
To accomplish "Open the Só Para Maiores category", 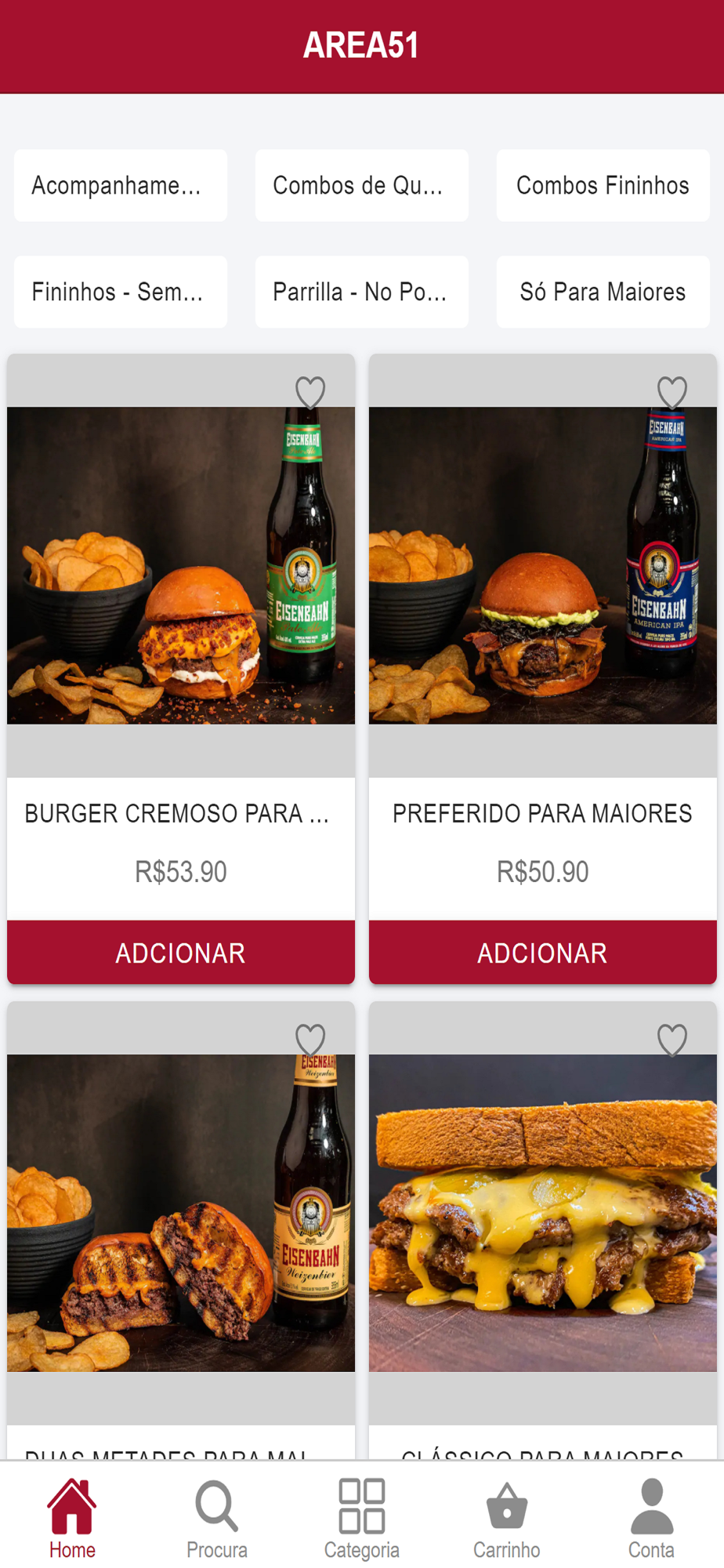I will tap(603, 292).
